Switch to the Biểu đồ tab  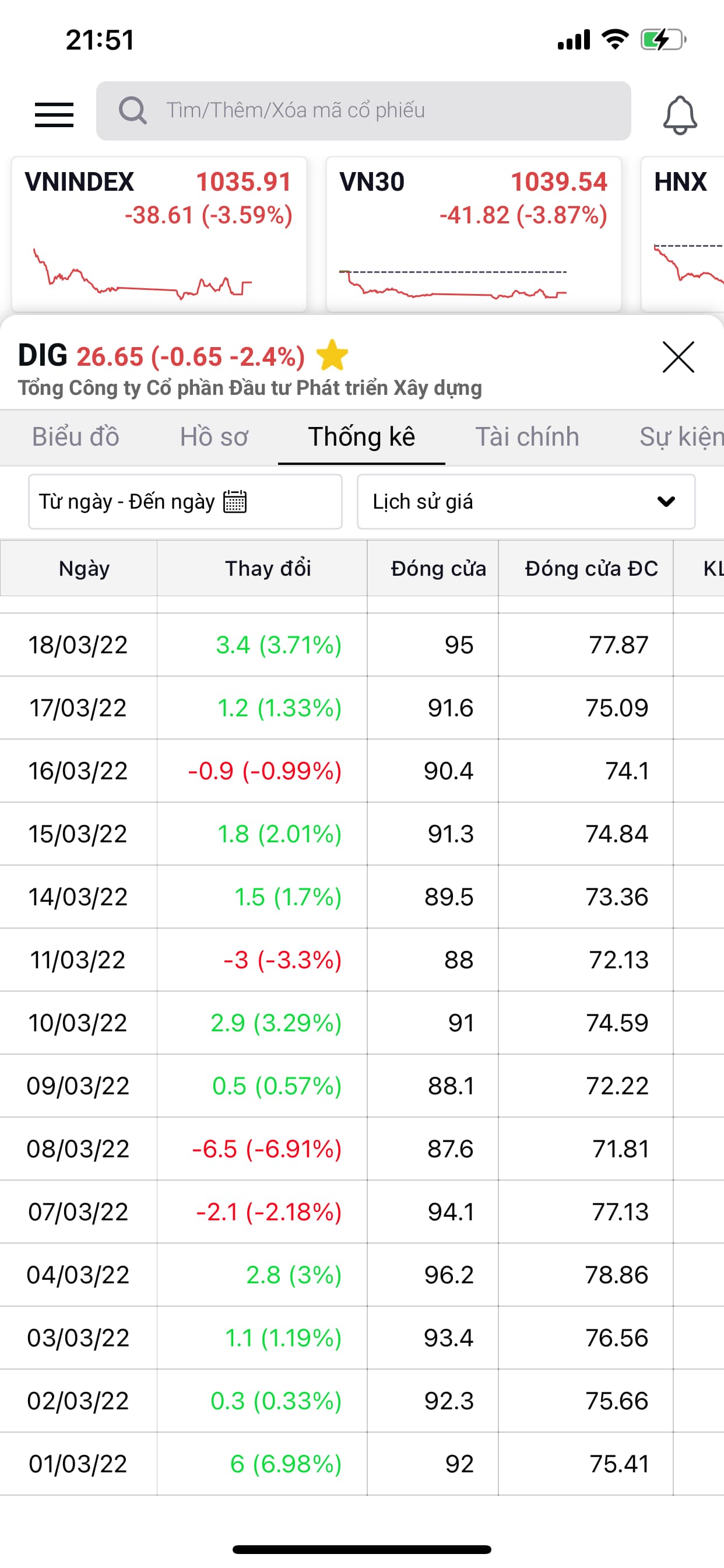(75, 437)
